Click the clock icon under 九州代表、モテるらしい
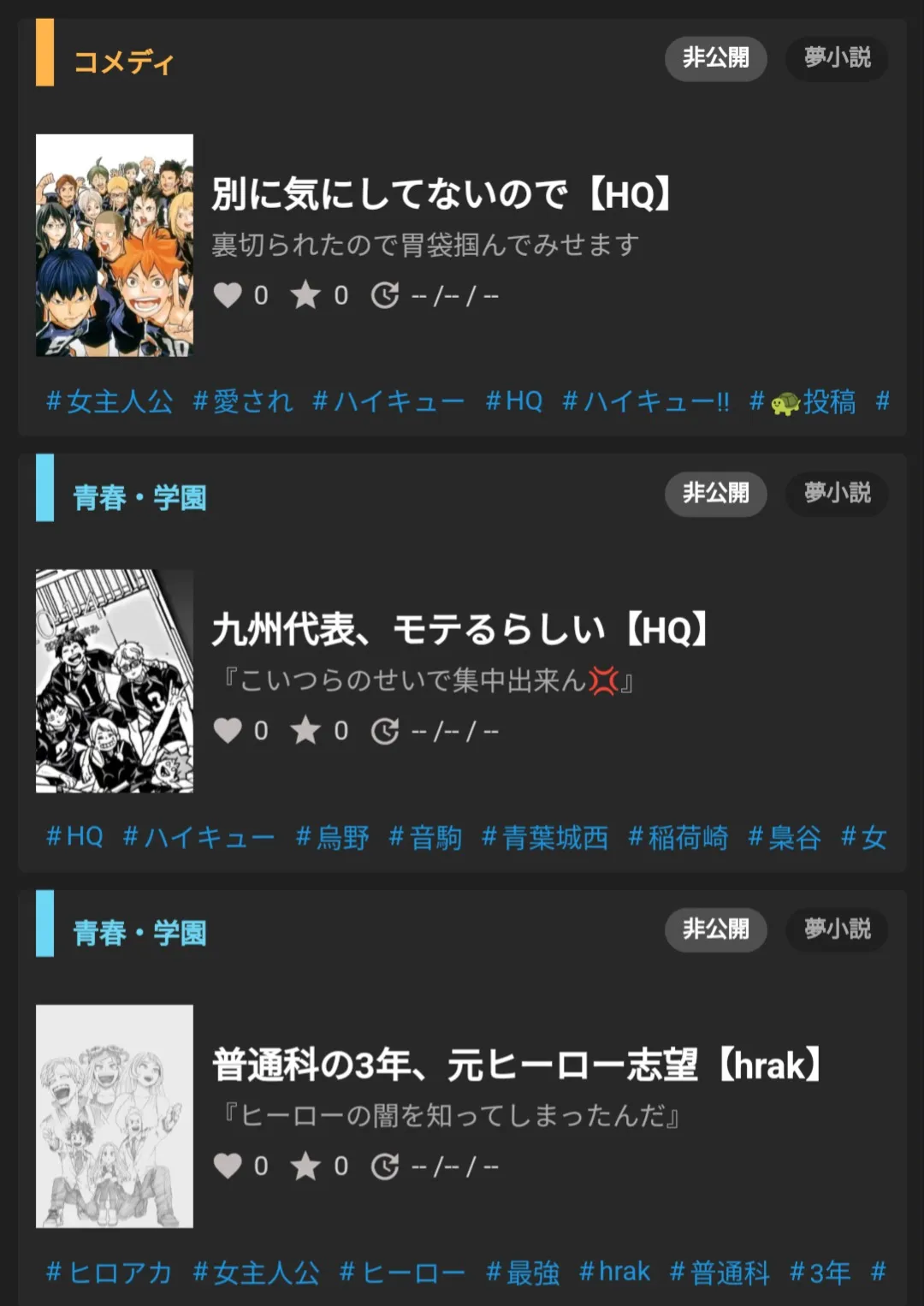The height and width of the screenshot is (1306, 924). click(387, 731)
